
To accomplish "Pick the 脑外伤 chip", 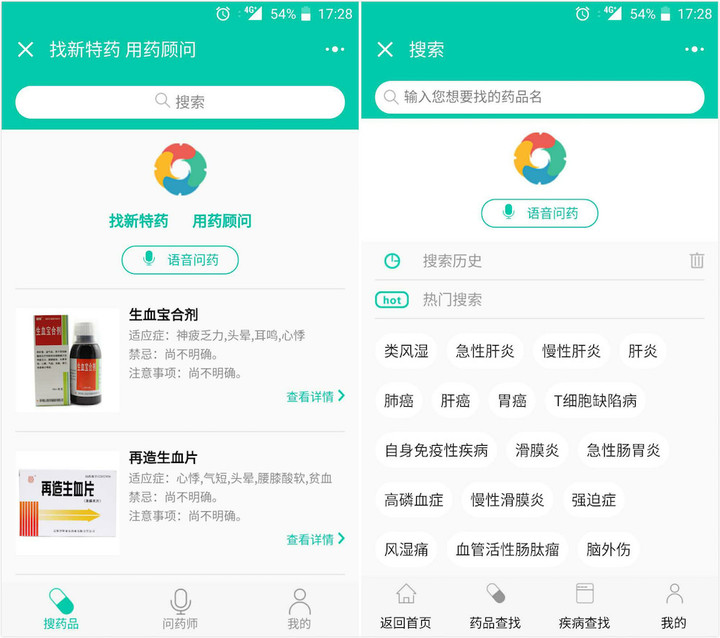I will [x=608, y=550].
